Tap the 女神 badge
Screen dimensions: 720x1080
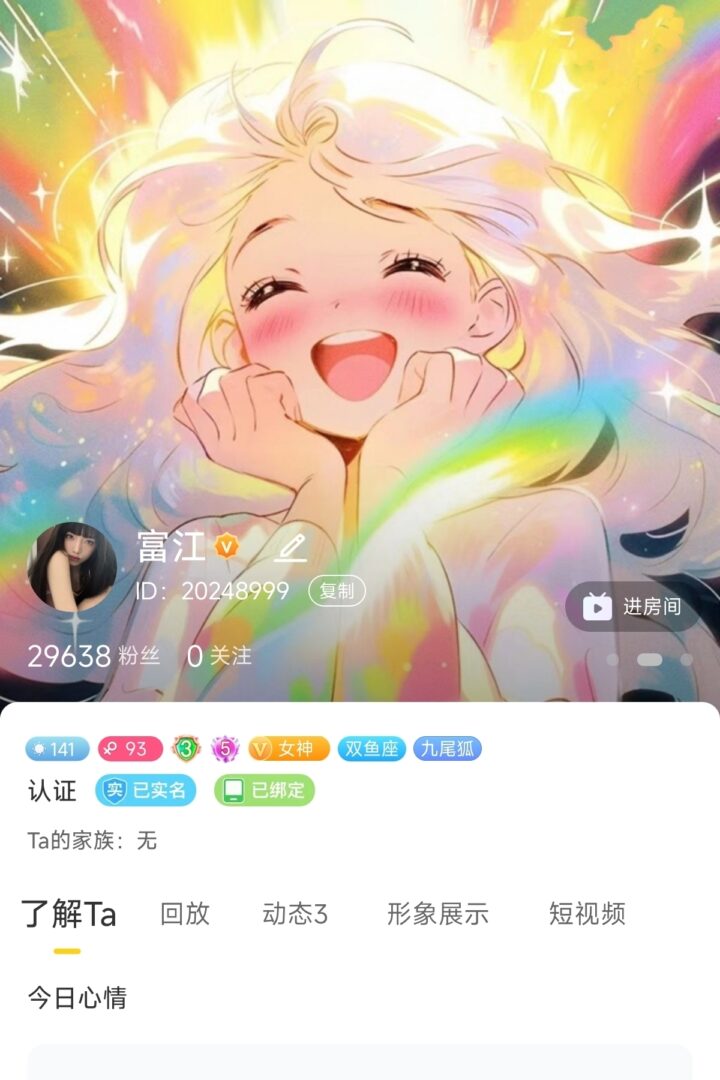[x=289, y=748]
